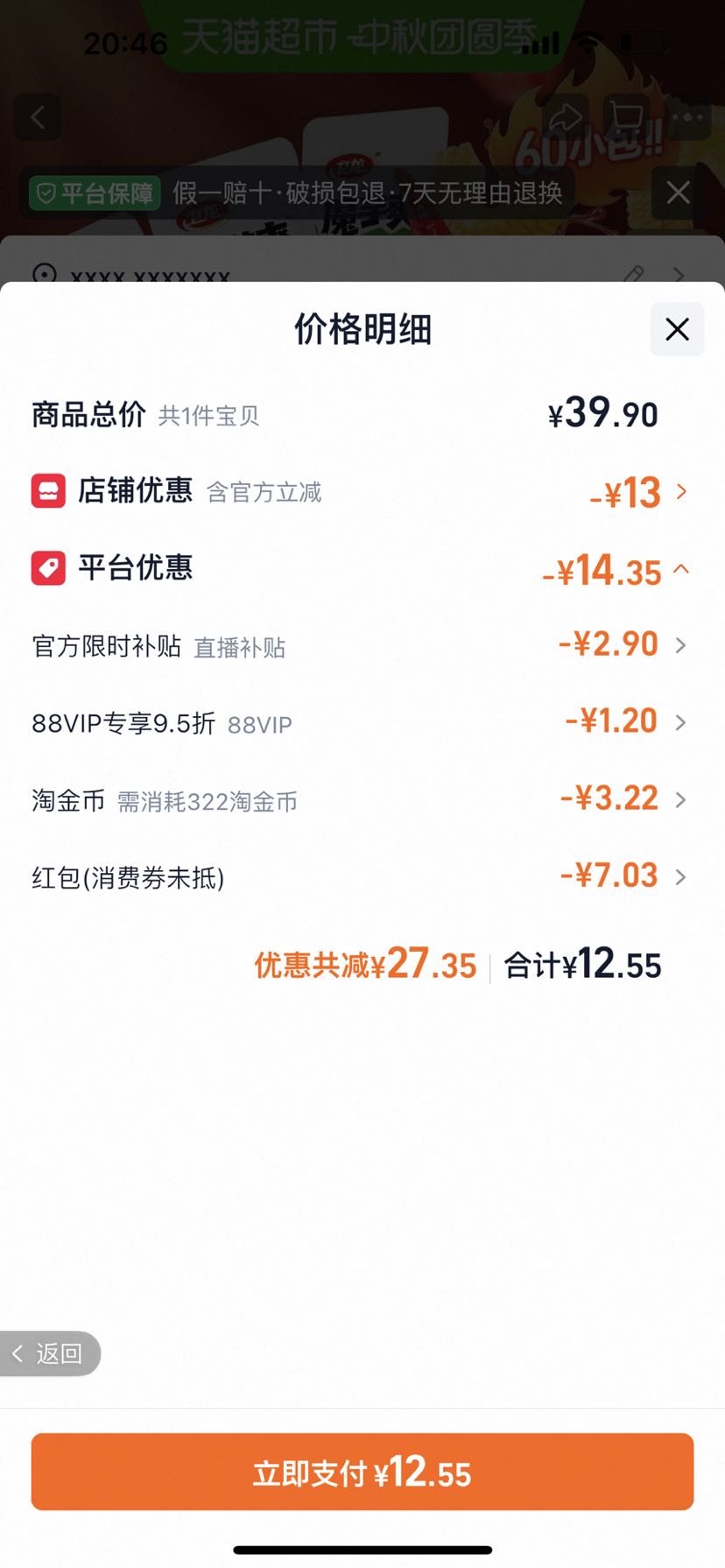Tap the 返回 back pill
This screenshot has width=725, height=1568.
pyautogui.click(x=49, y=1354)
